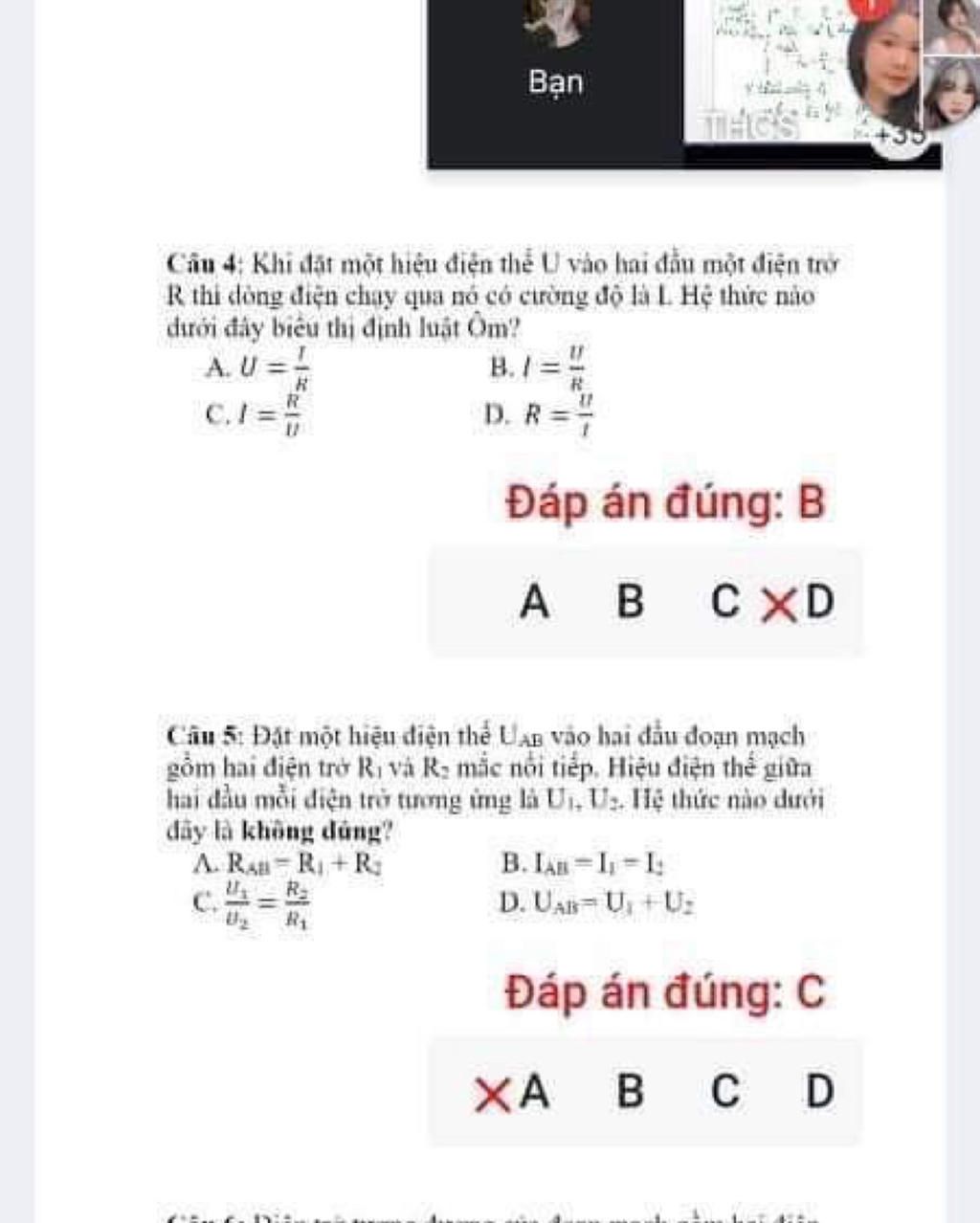Viewport: 980px width, 1223px height.
Task: Select answer C for Câu 5
Action: (x=724, y=1092)
